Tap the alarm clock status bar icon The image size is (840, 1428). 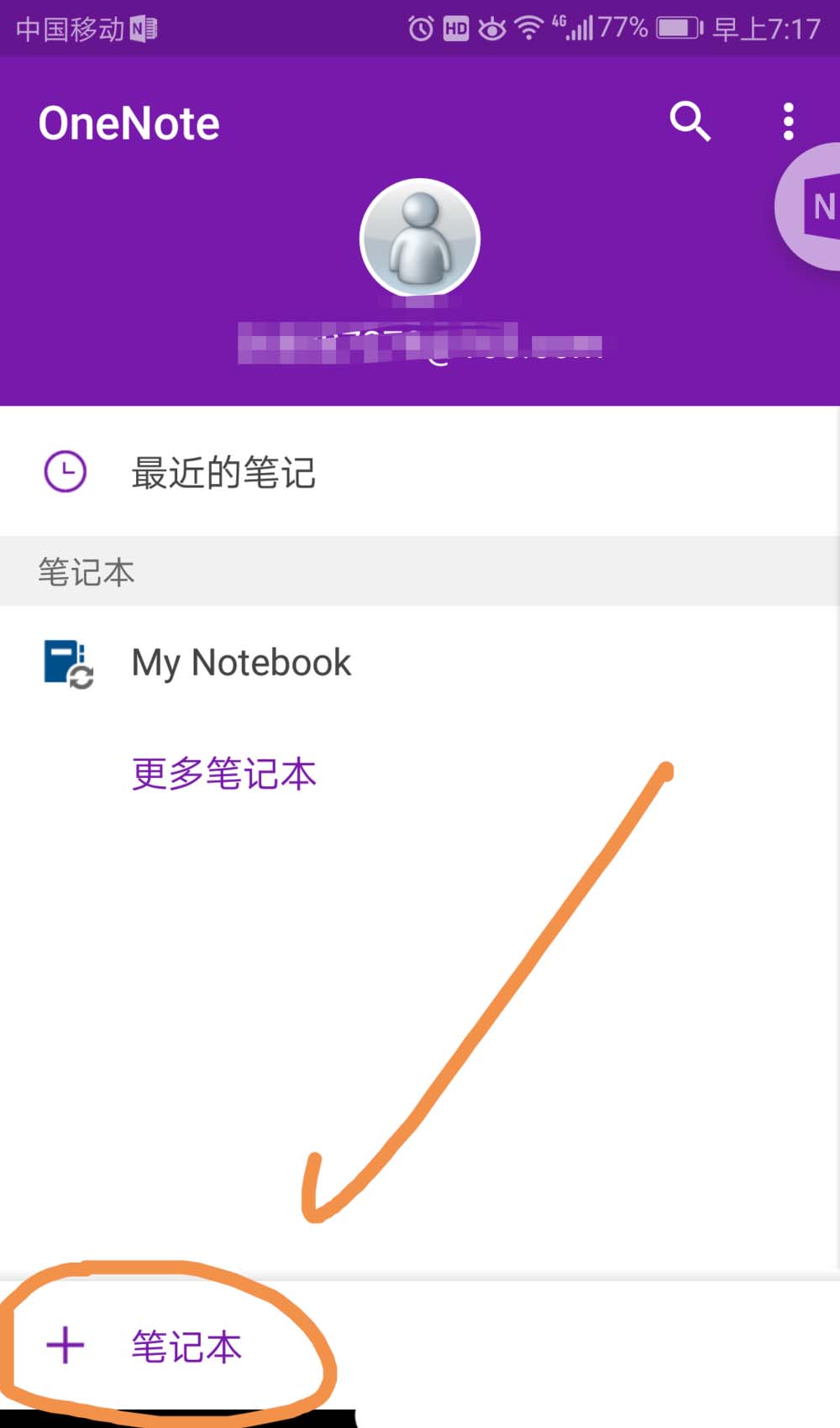tap(417, 28)
